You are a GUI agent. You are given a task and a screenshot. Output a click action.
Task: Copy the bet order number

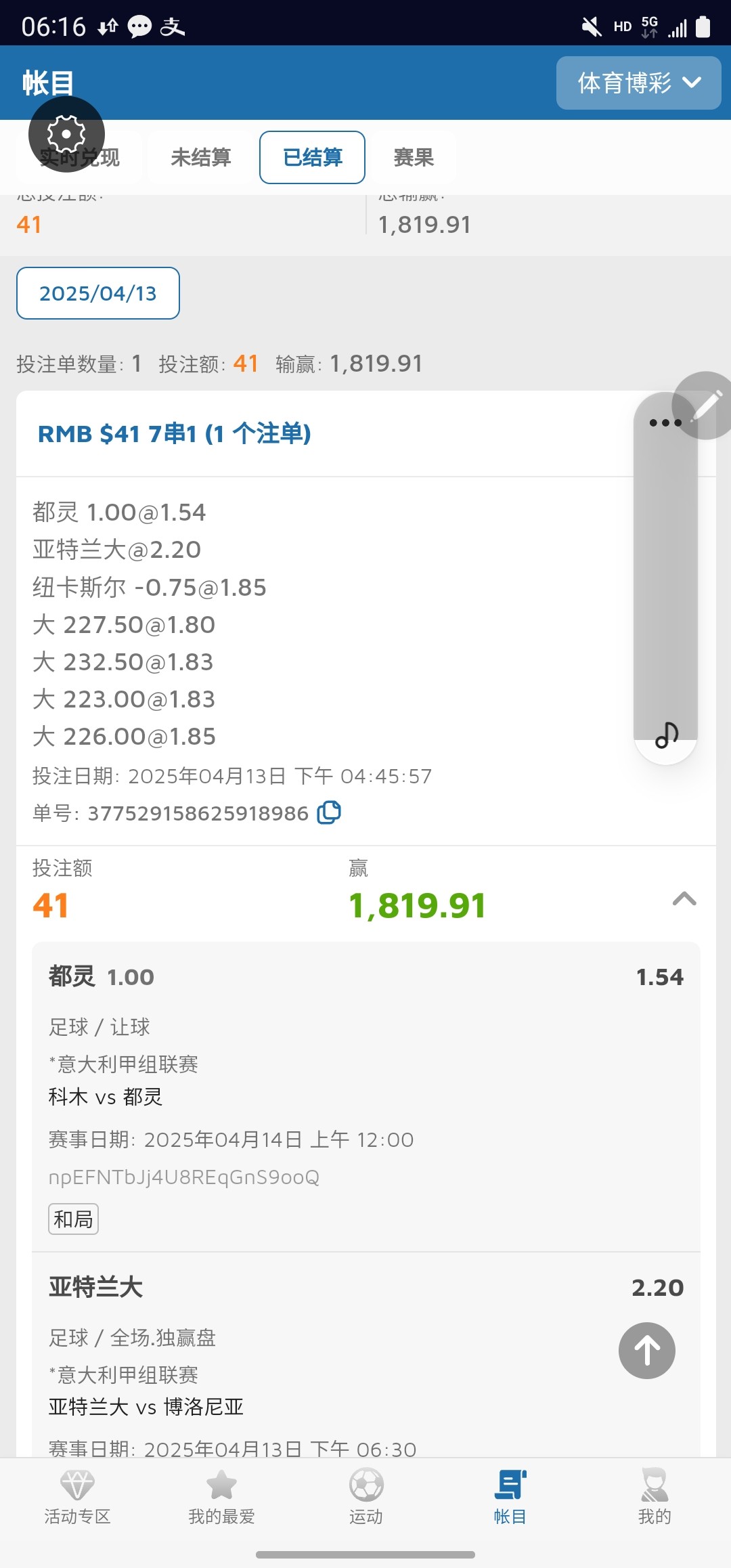point(329,812)
